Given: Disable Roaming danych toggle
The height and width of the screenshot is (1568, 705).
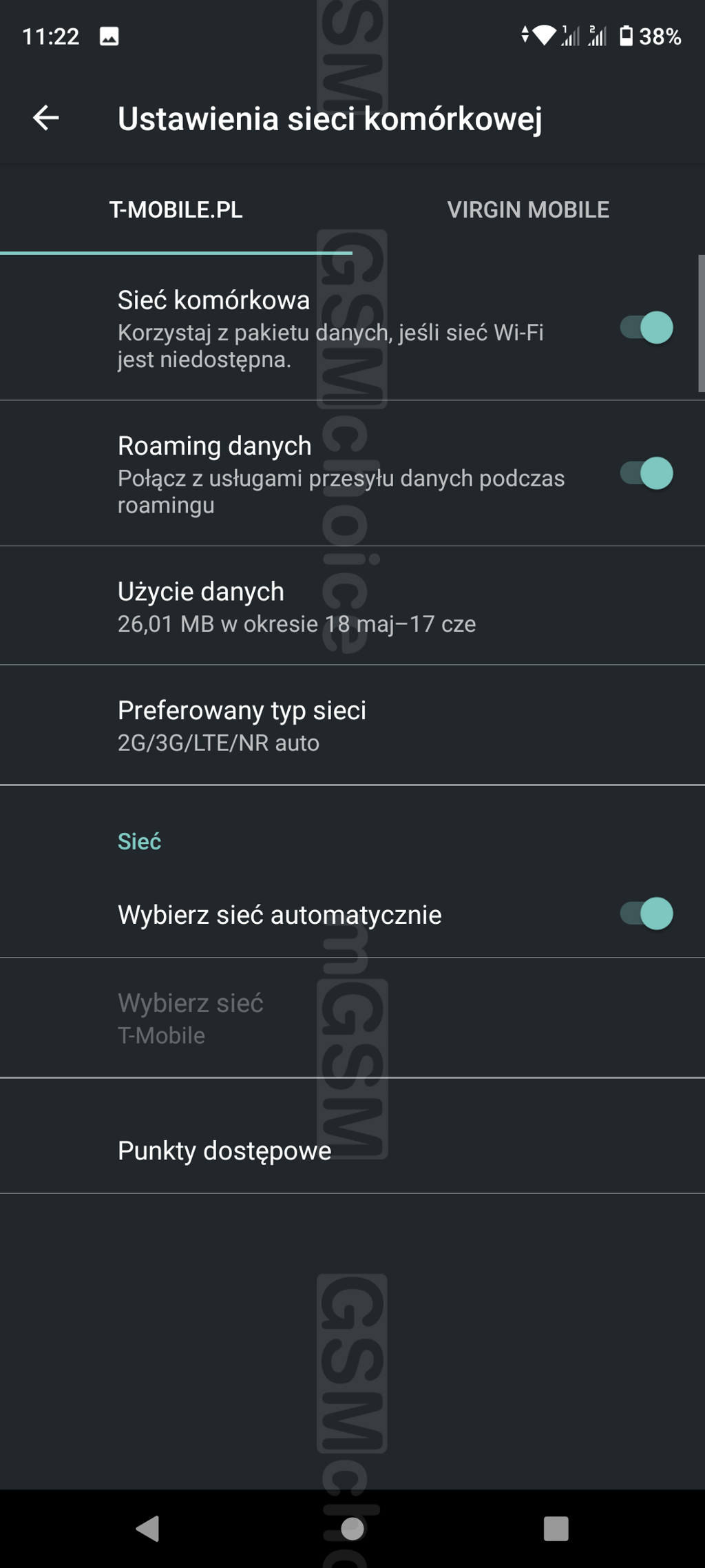Looking at the screenshot, I should (646, 474).
